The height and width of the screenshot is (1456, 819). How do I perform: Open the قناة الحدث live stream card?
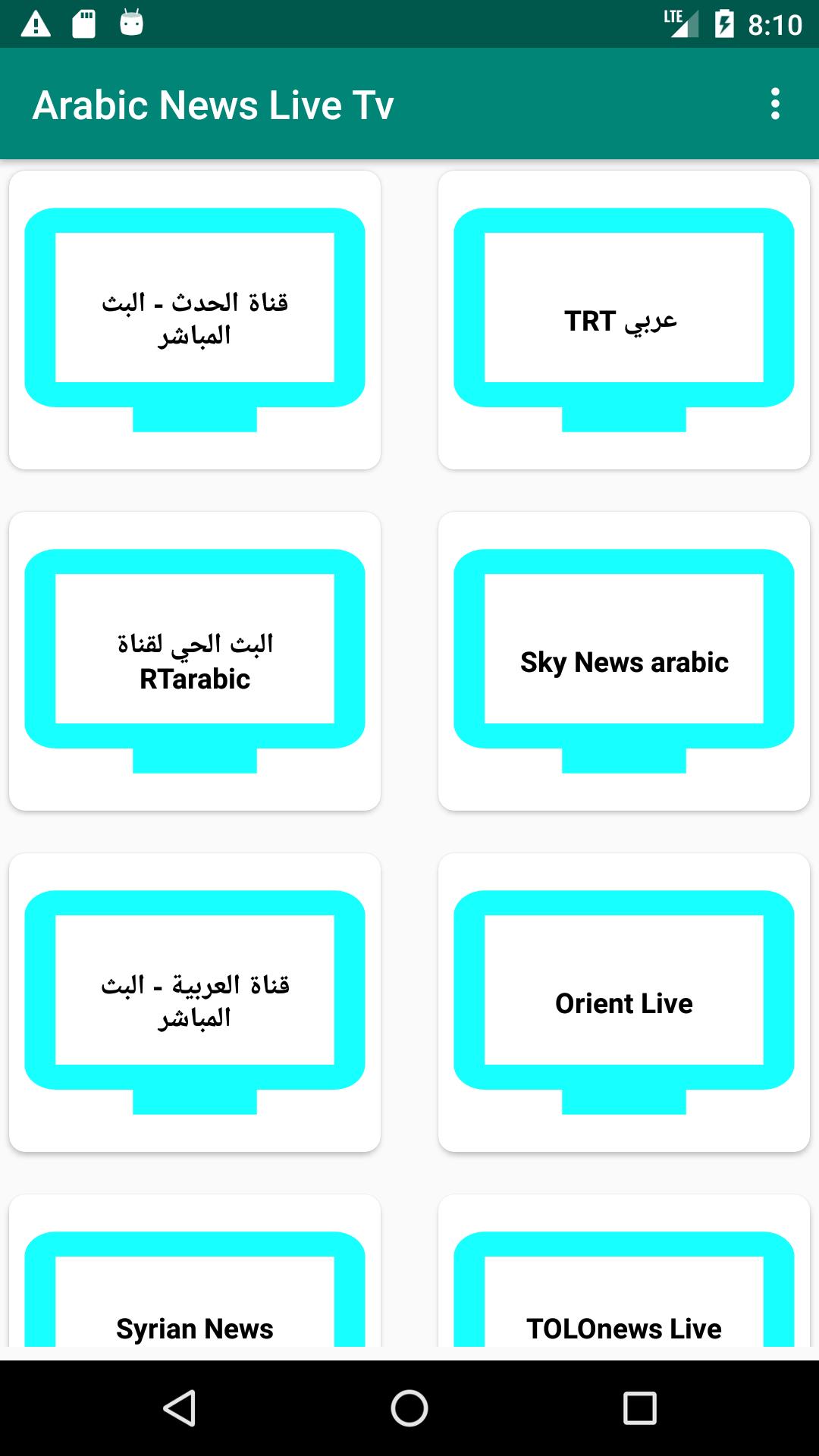195,319
